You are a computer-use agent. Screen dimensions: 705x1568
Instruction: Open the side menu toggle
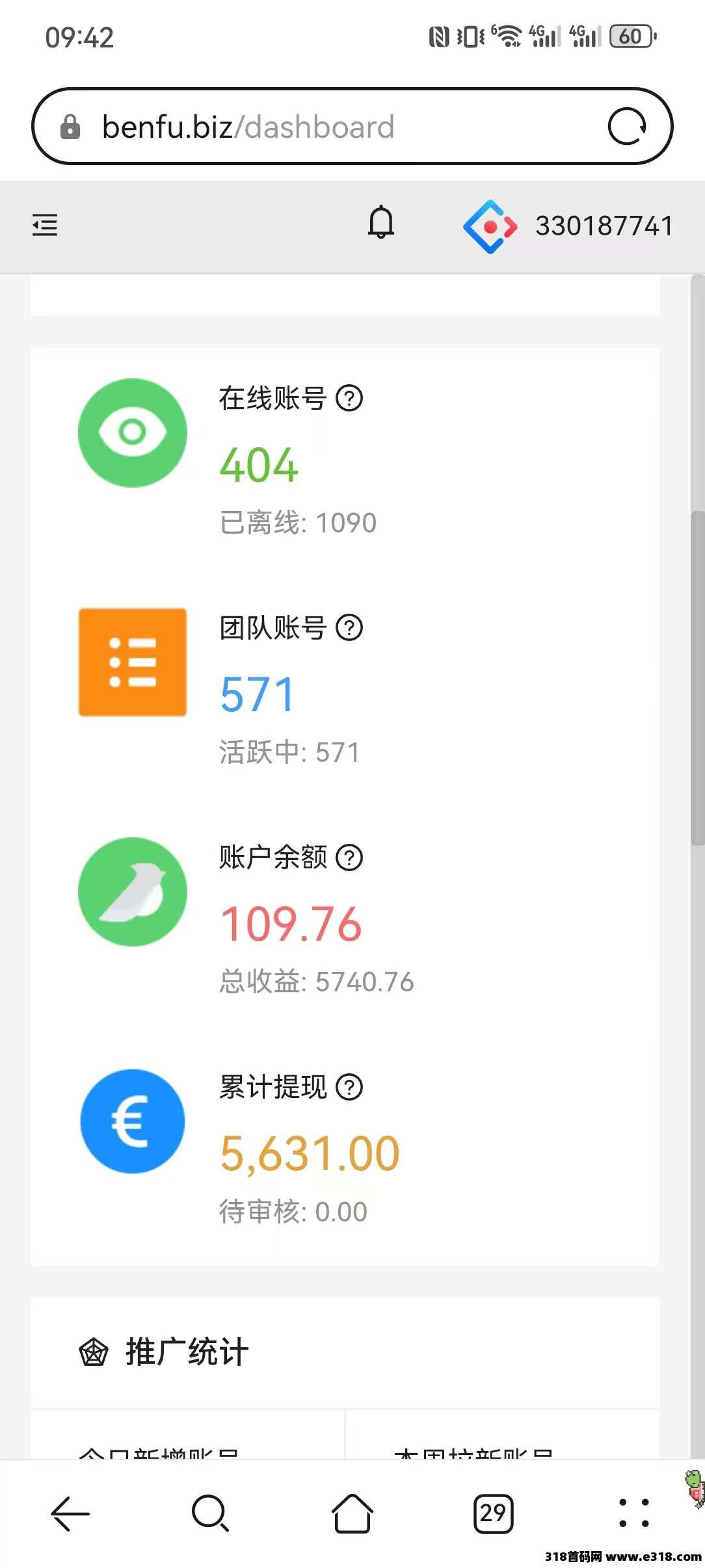45,225
